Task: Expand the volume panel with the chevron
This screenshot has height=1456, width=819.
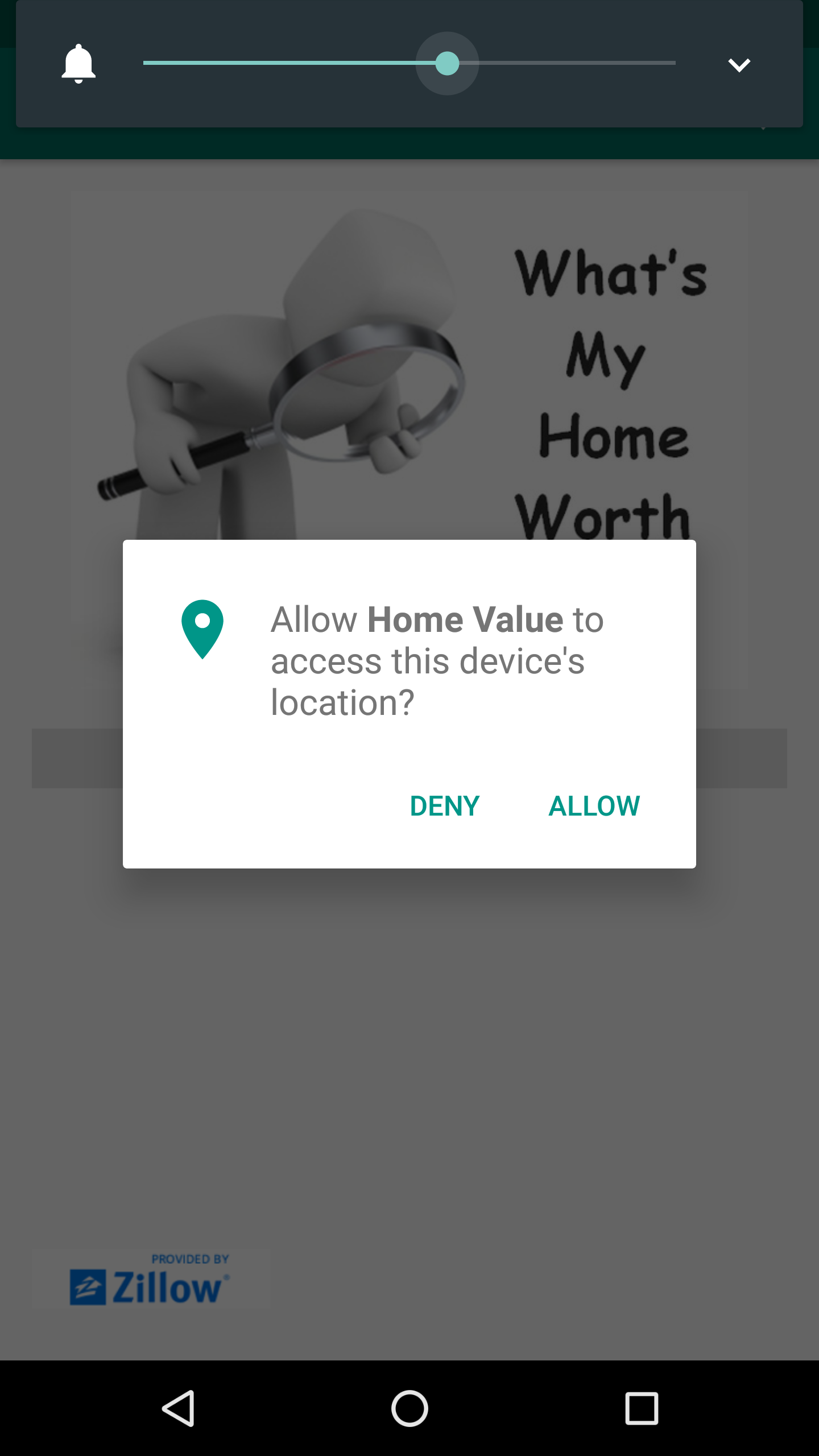Action: coord(739,64)
